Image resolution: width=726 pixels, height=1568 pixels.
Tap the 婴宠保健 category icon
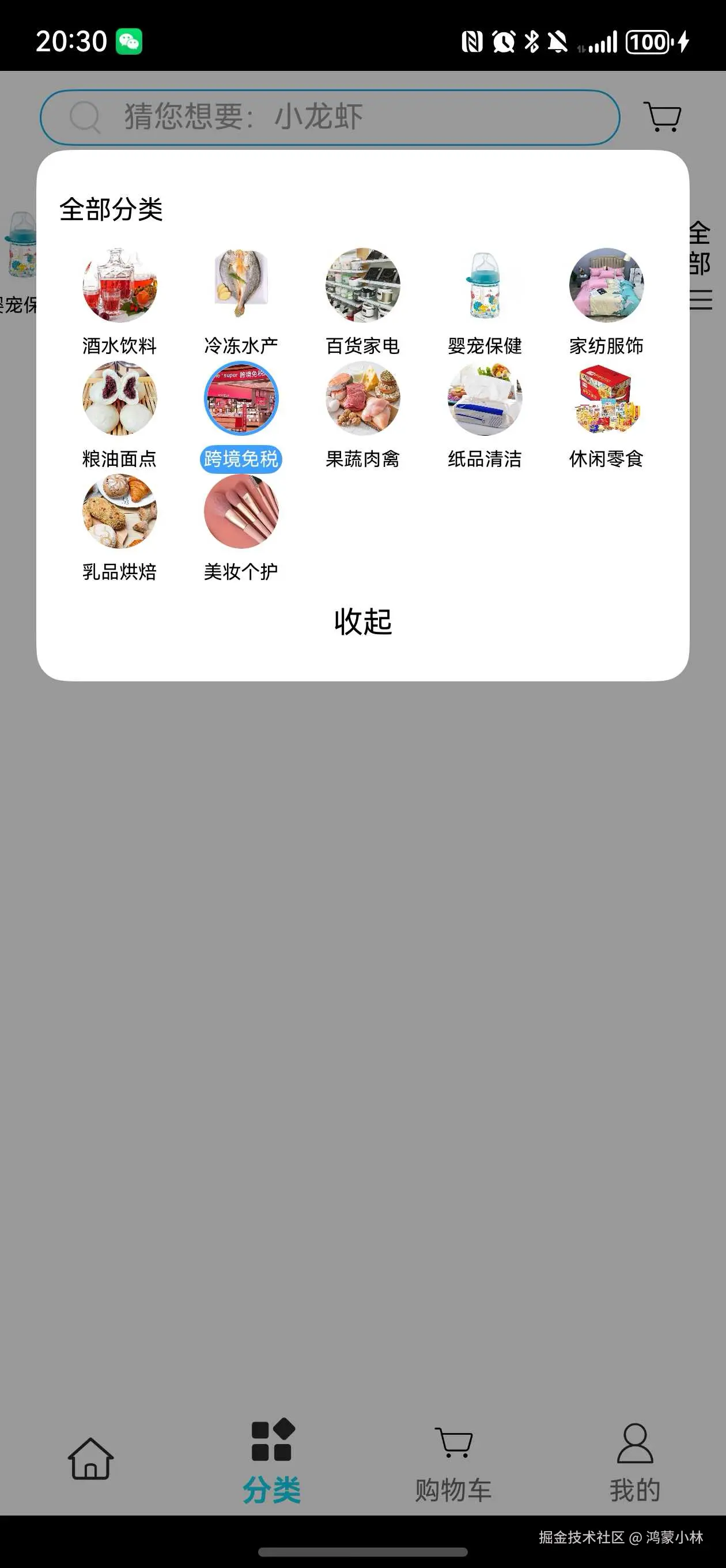[x=485, y=286]
